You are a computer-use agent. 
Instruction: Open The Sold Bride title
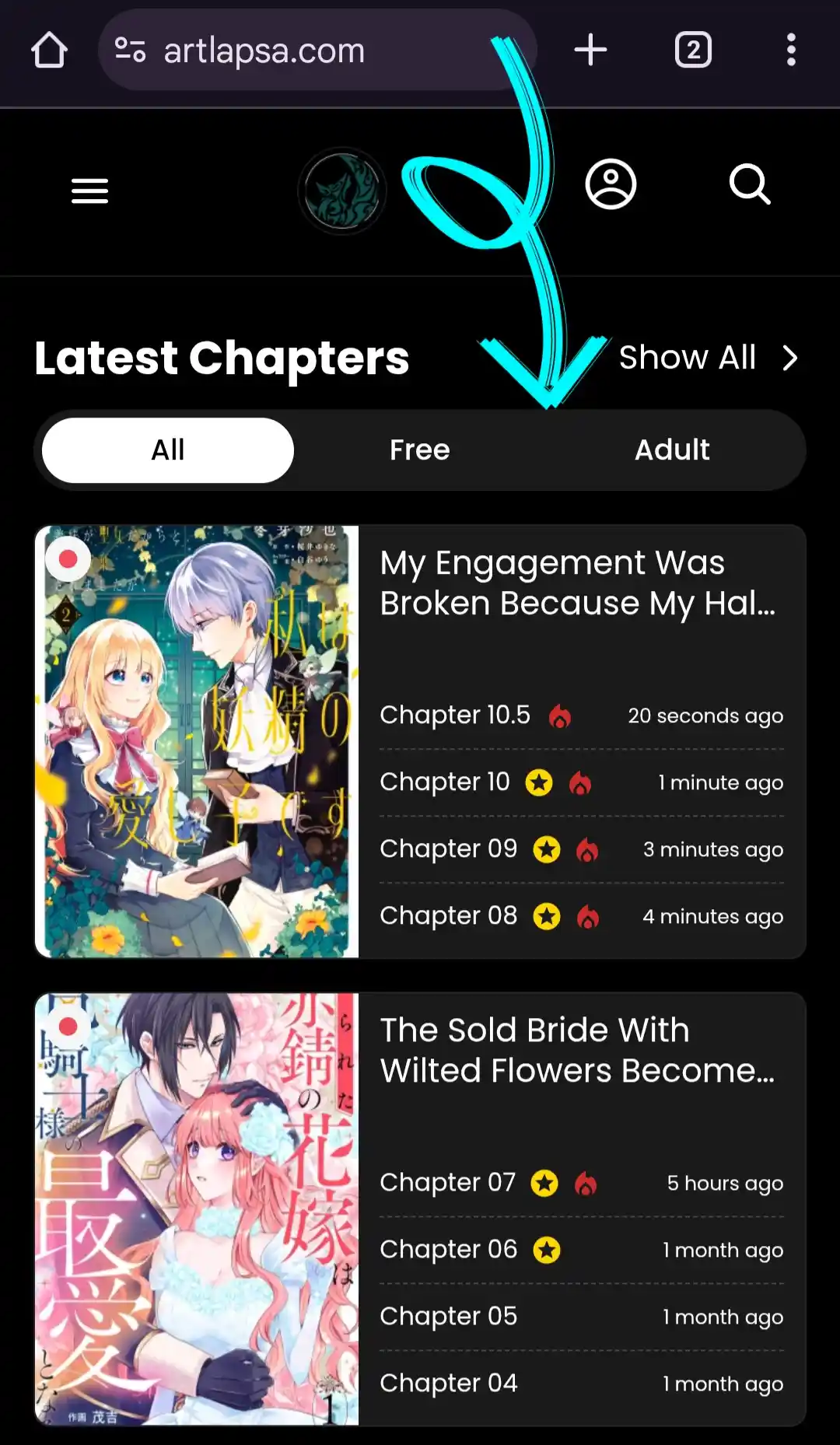tap(577, 1050)
